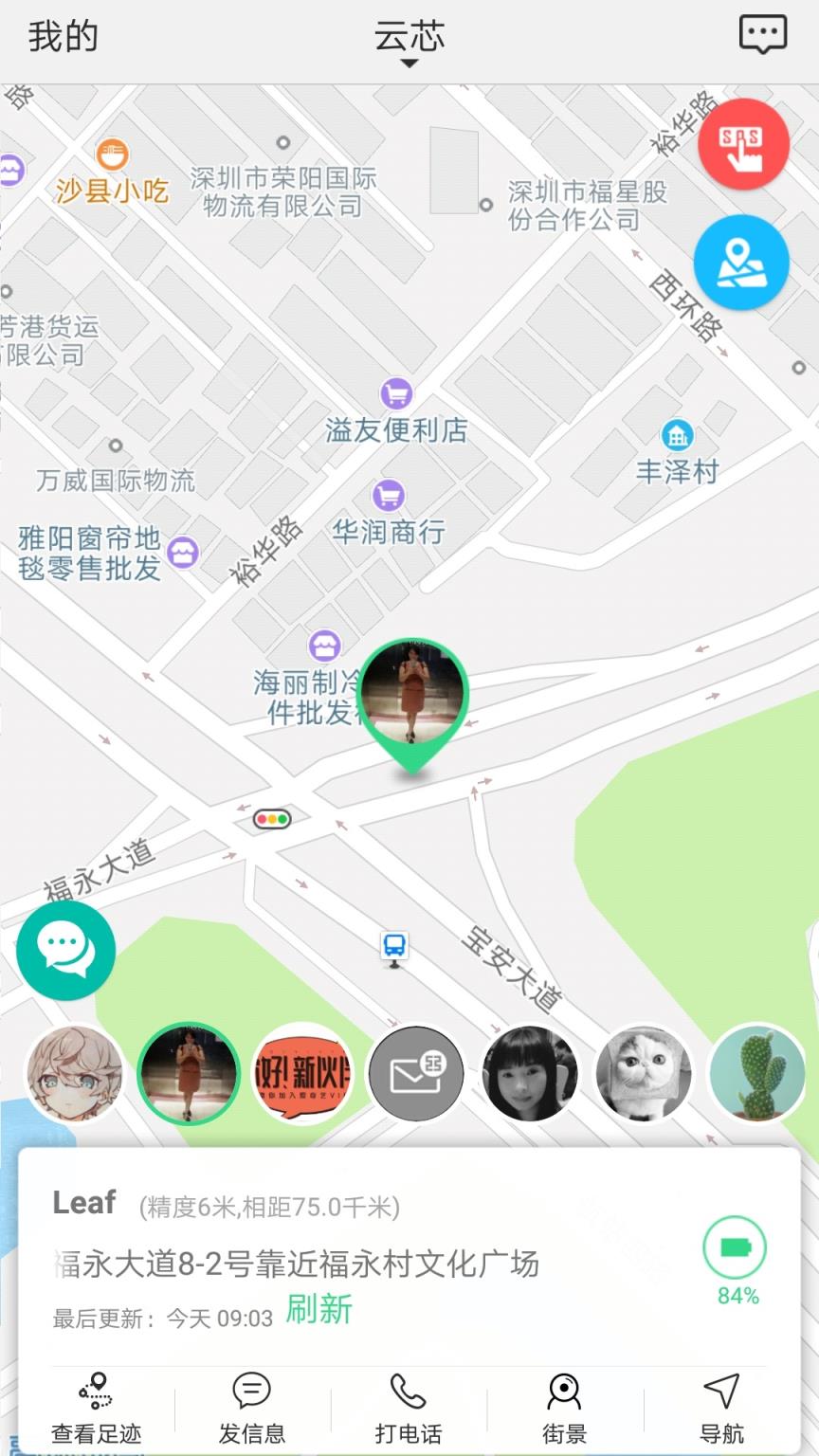Open the envelope avatar in the member bar

(416, 1073)
